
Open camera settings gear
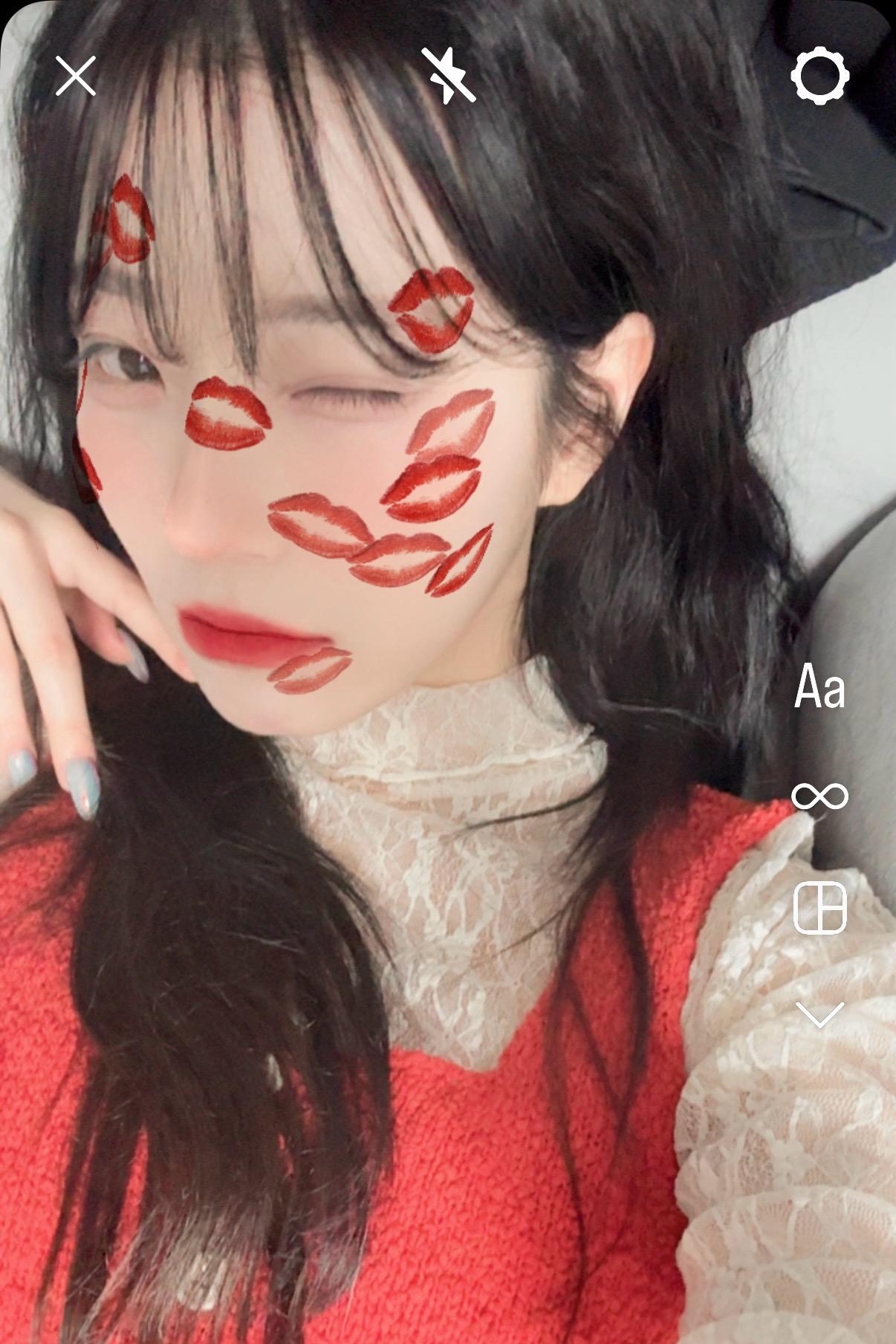click(819, 76)
